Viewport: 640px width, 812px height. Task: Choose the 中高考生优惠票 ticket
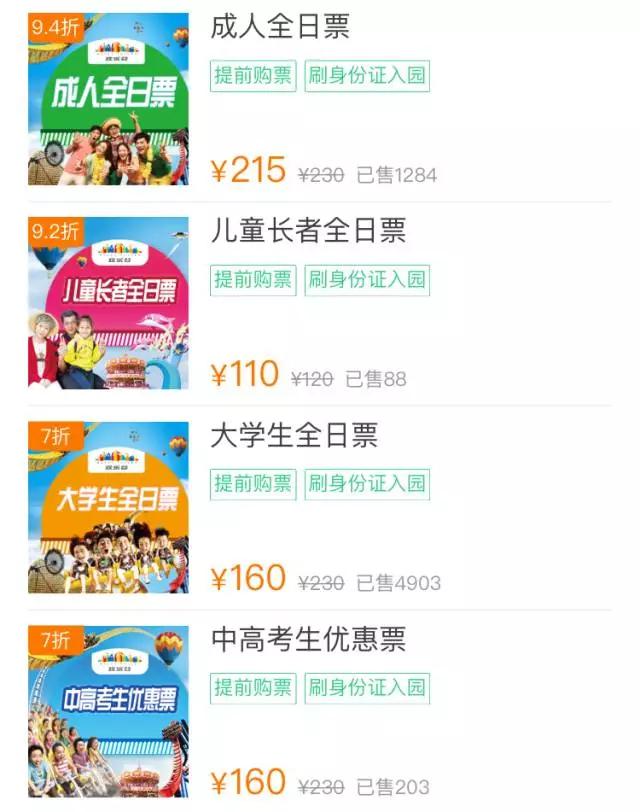coord(308,639)
